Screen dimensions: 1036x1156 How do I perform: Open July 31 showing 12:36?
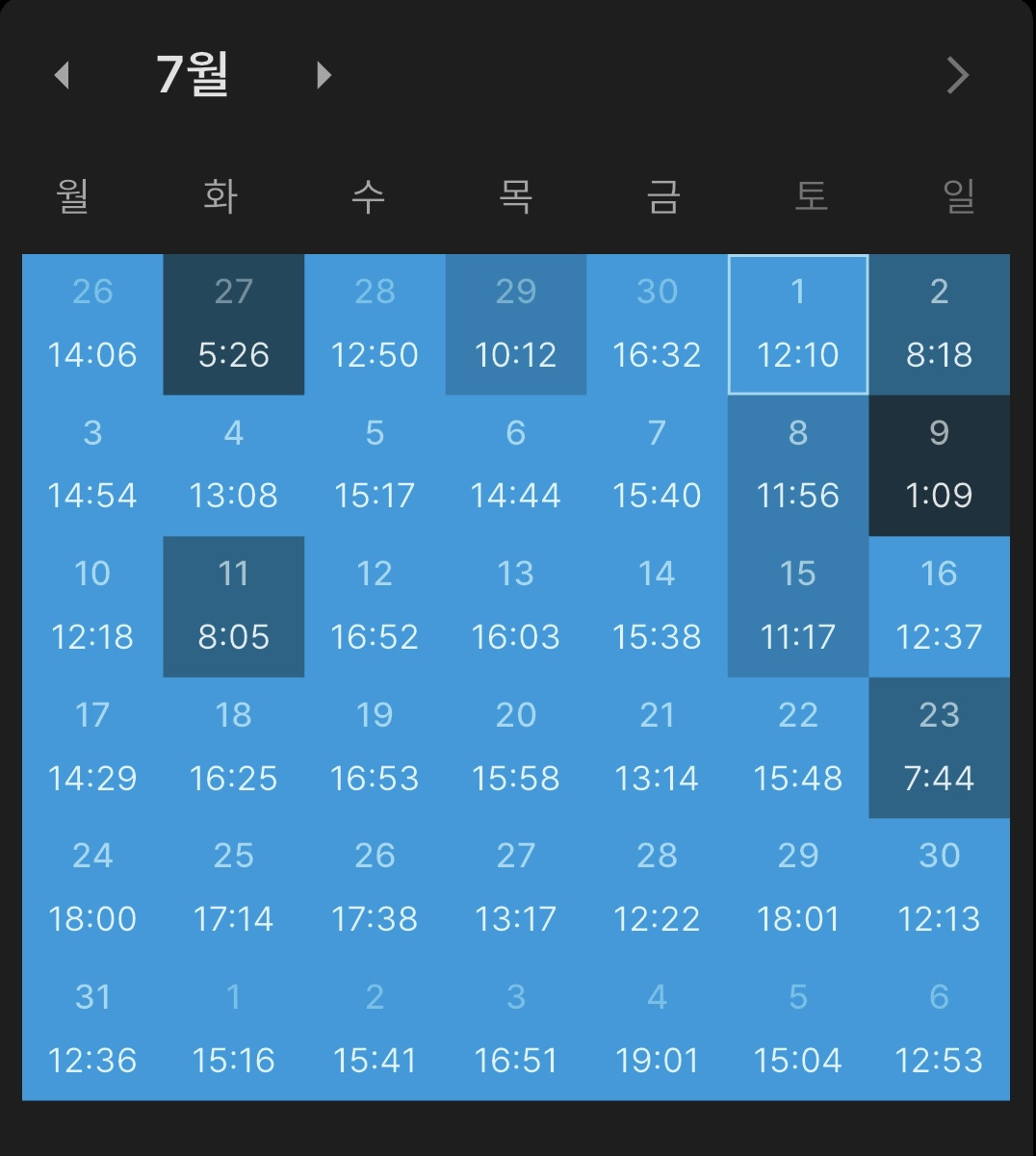tap(92, 1029)
